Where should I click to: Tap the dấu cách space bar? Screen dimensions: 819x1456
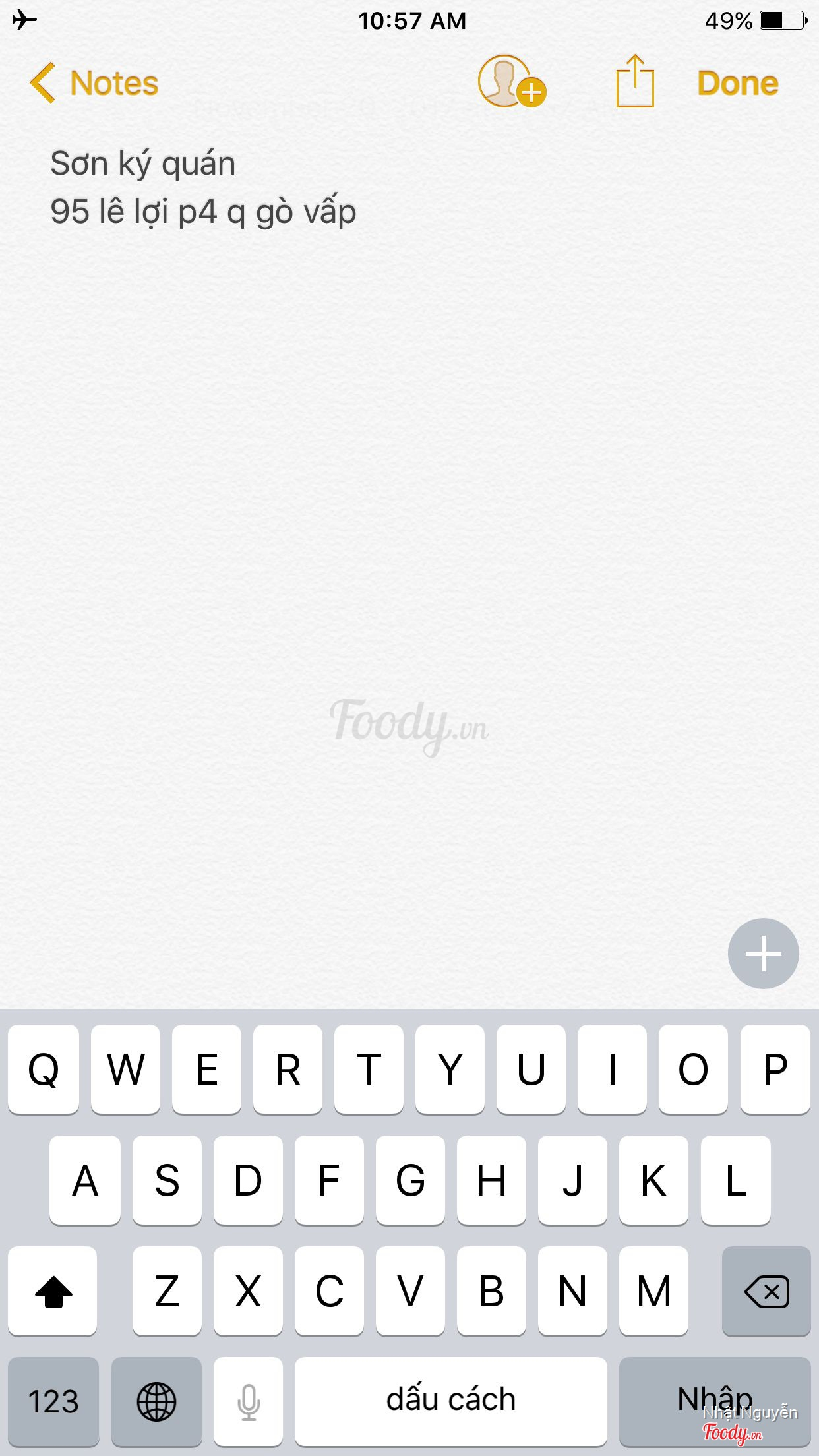click(450, 1401)
